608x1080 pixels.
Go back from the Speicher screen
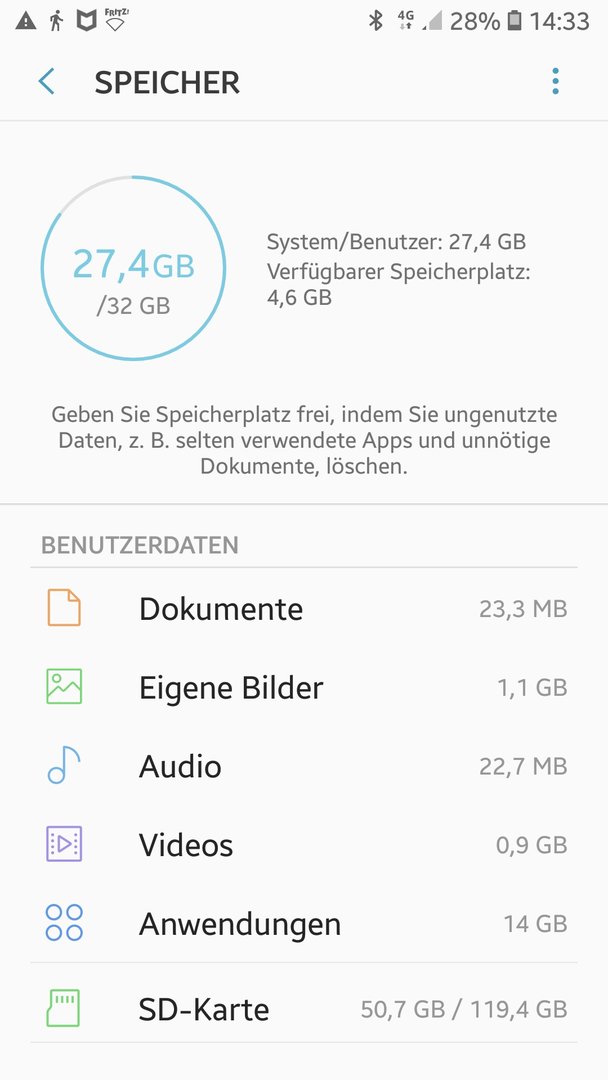click(47, 82)
